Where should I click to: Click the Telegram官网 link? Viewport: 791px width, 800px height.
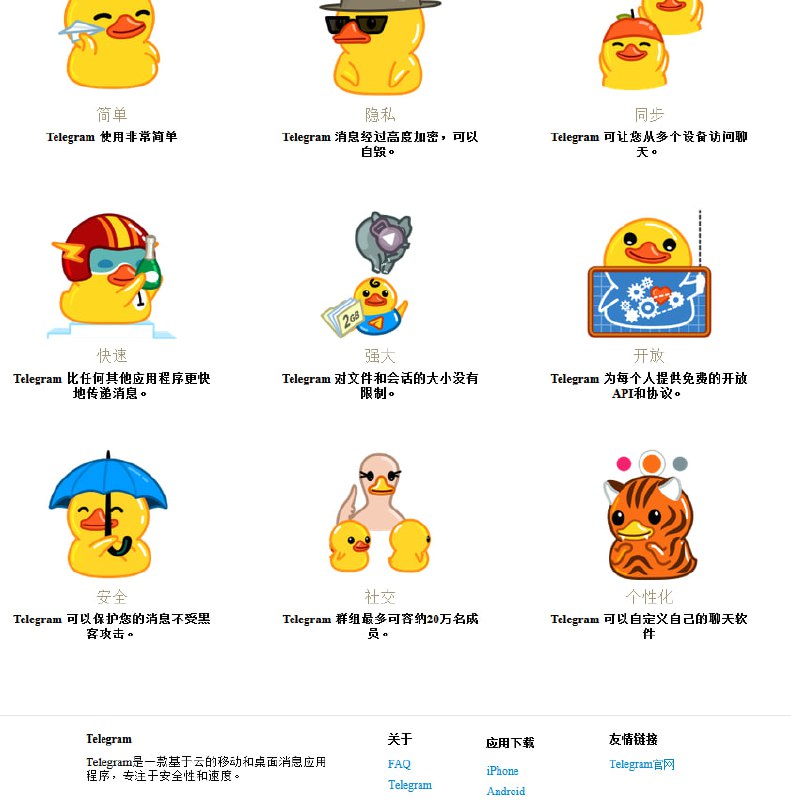point(641,764)
